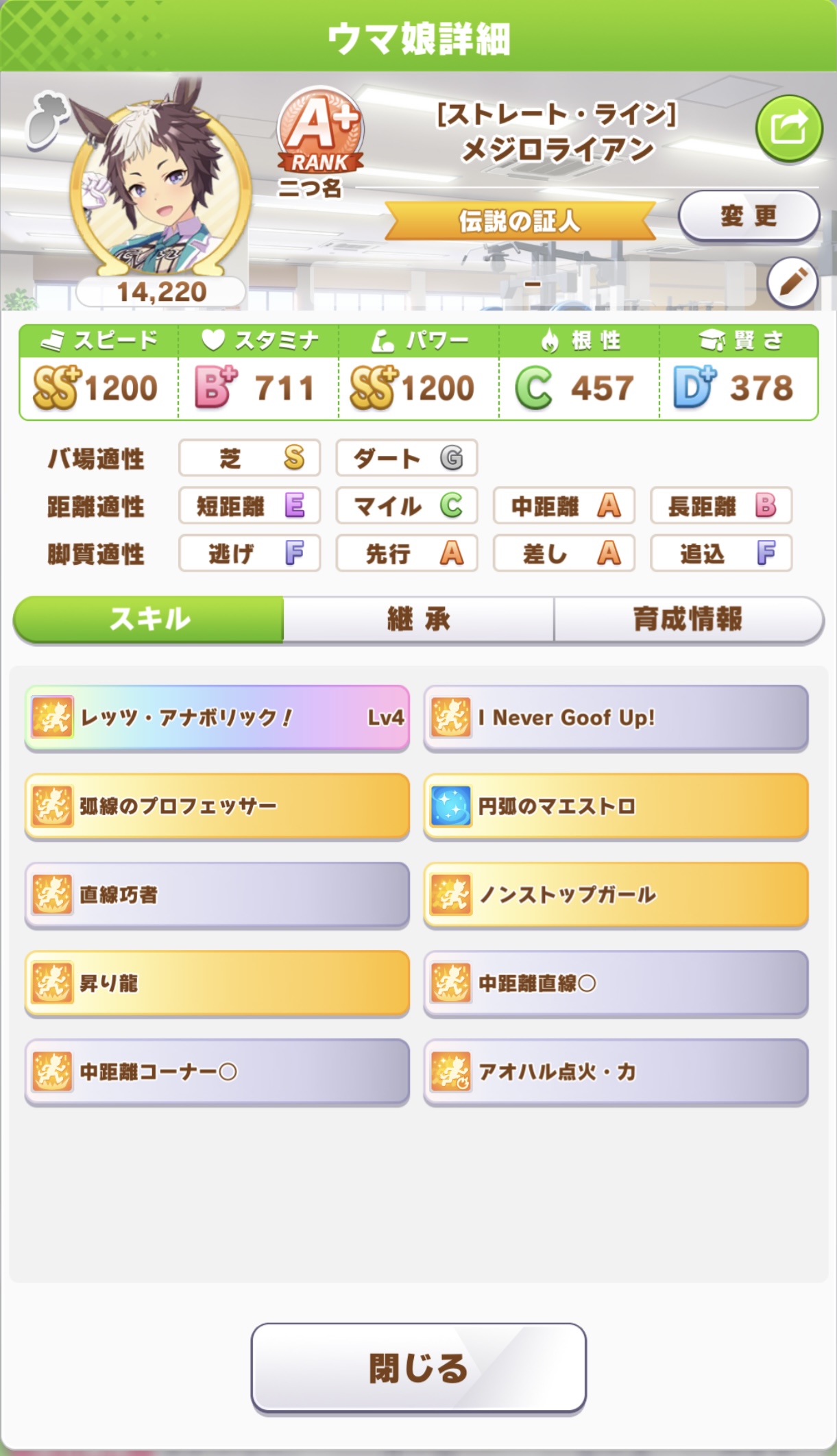Close the details with 閉じる
Screen dimensions: 837x1456
[418, 1368]
